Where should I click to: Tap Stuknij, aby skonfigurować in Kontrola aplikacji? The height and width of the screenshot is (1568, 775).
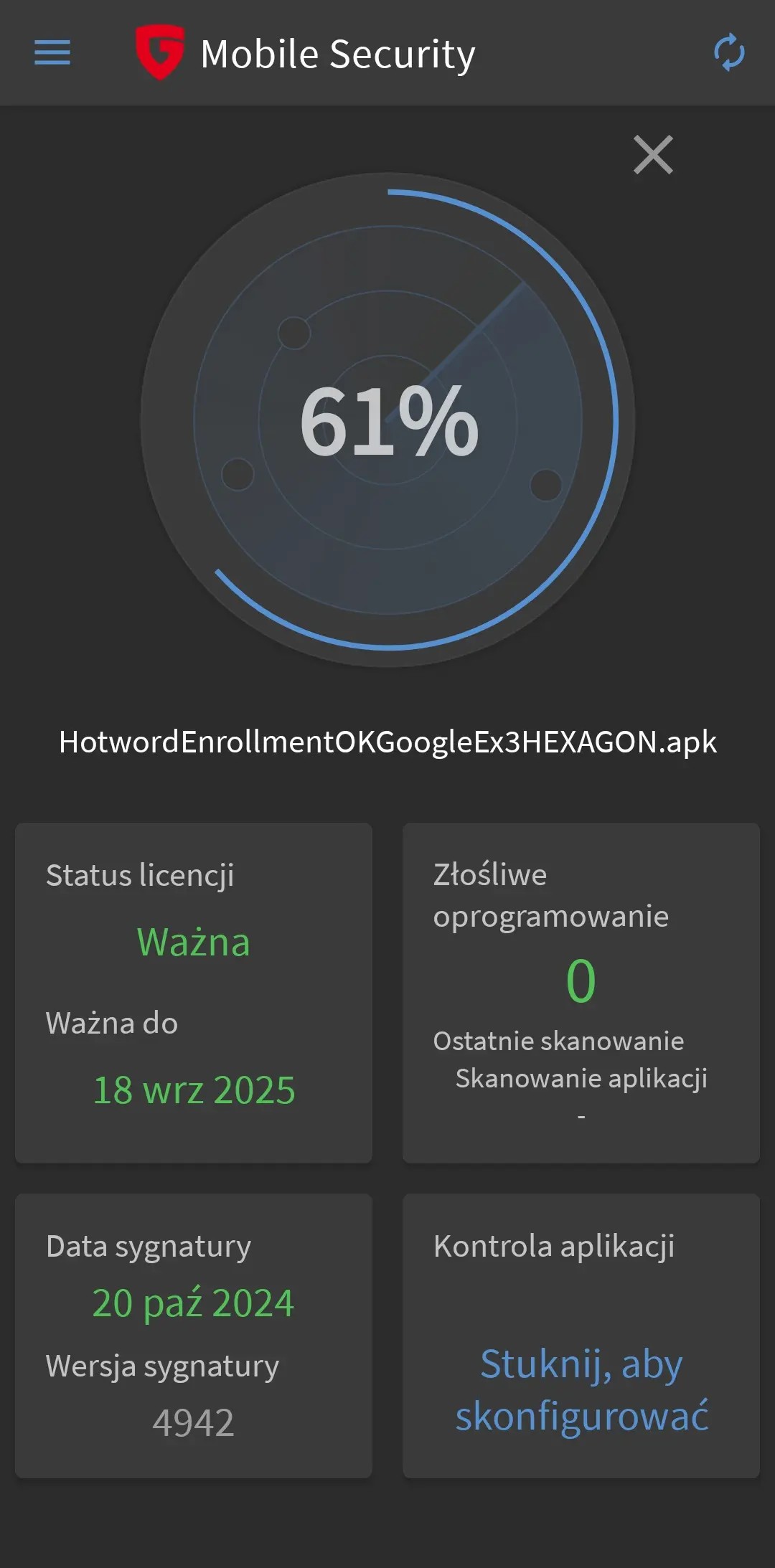[x=581, y=1389]
